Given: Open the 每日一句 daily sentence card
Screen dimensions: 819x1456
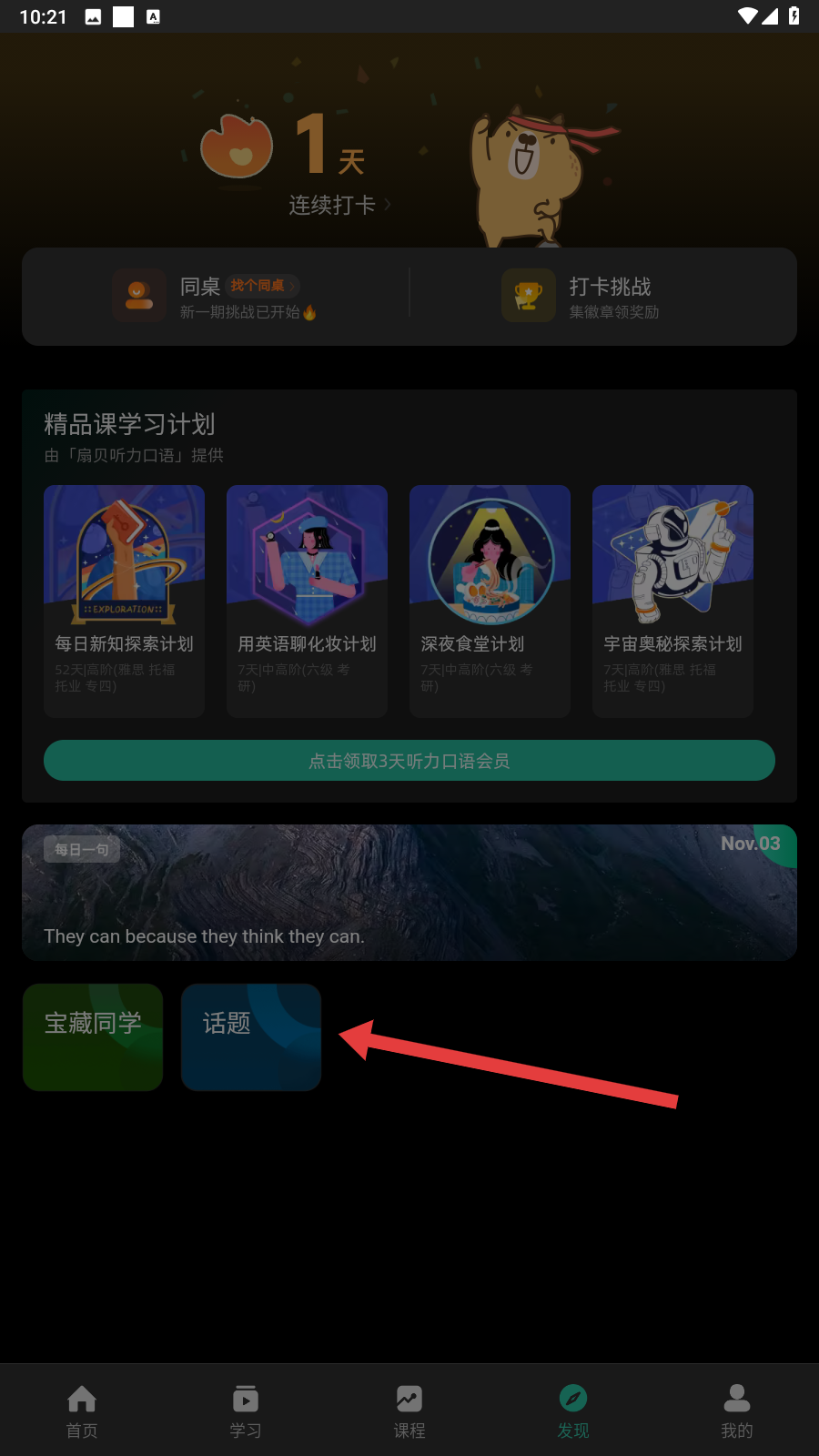Looking at the screenshot, I should pos(409,893).
